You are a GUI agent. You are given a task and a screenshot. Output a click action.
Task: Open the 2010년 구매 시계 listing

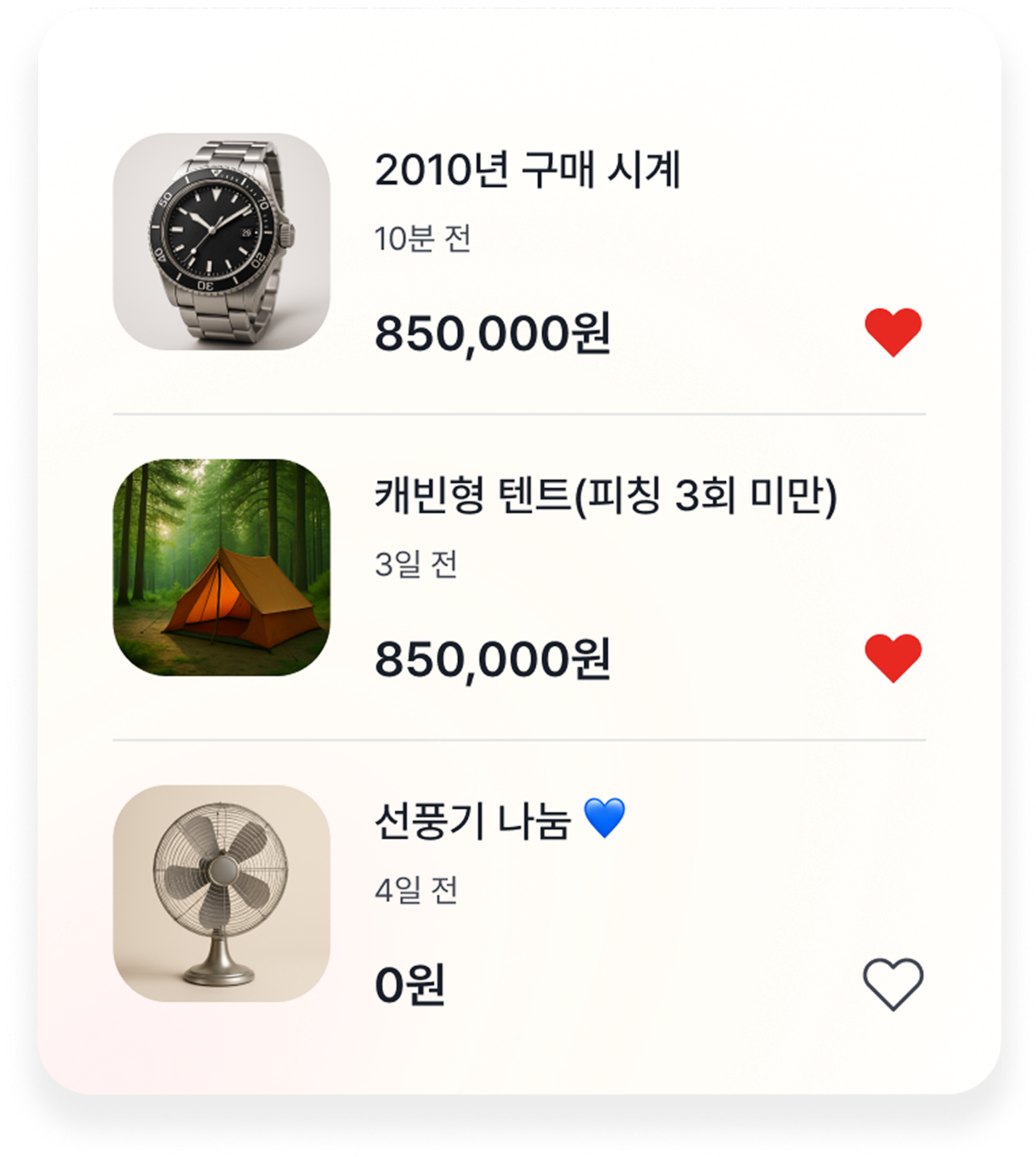pyautogui.click(x=527, y=171)
